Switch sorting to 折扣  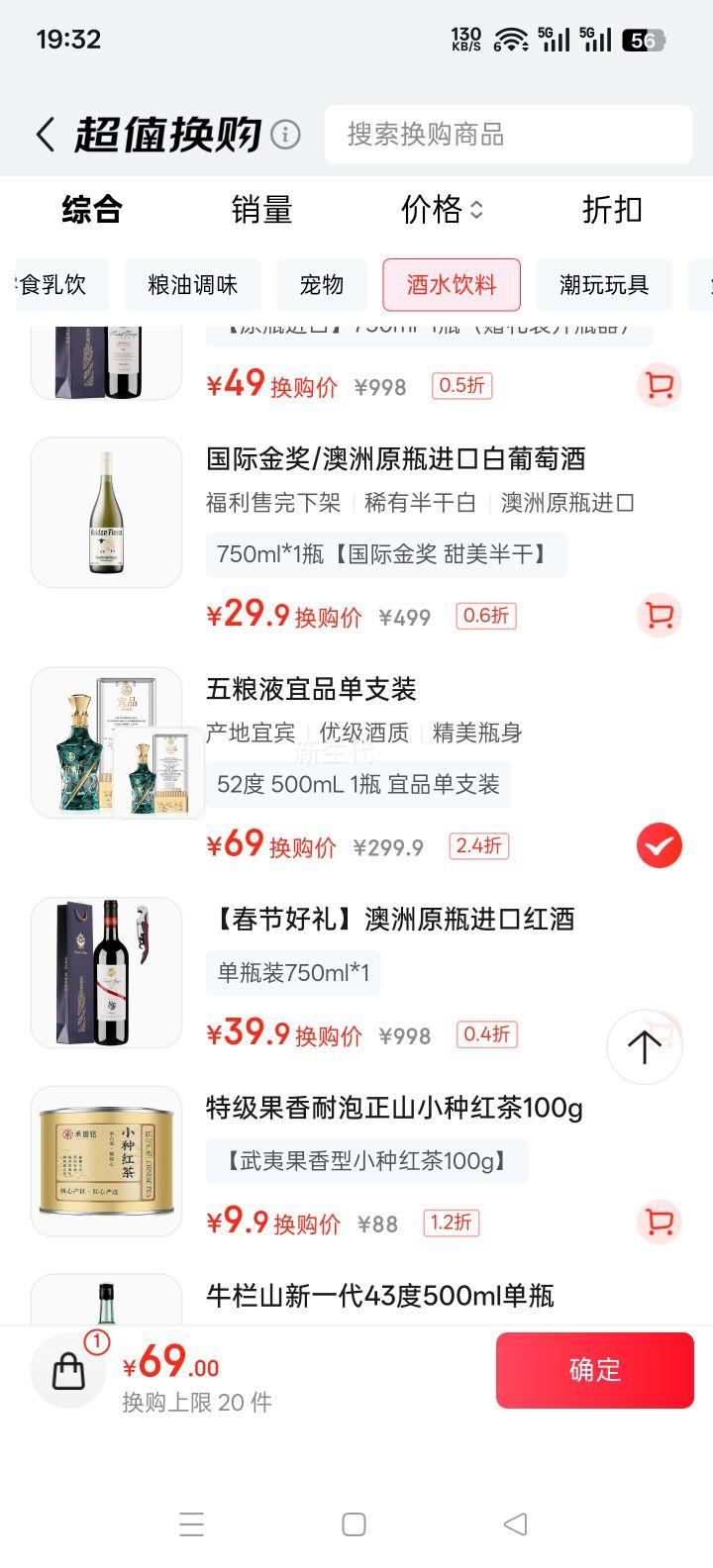pos(611,210)
